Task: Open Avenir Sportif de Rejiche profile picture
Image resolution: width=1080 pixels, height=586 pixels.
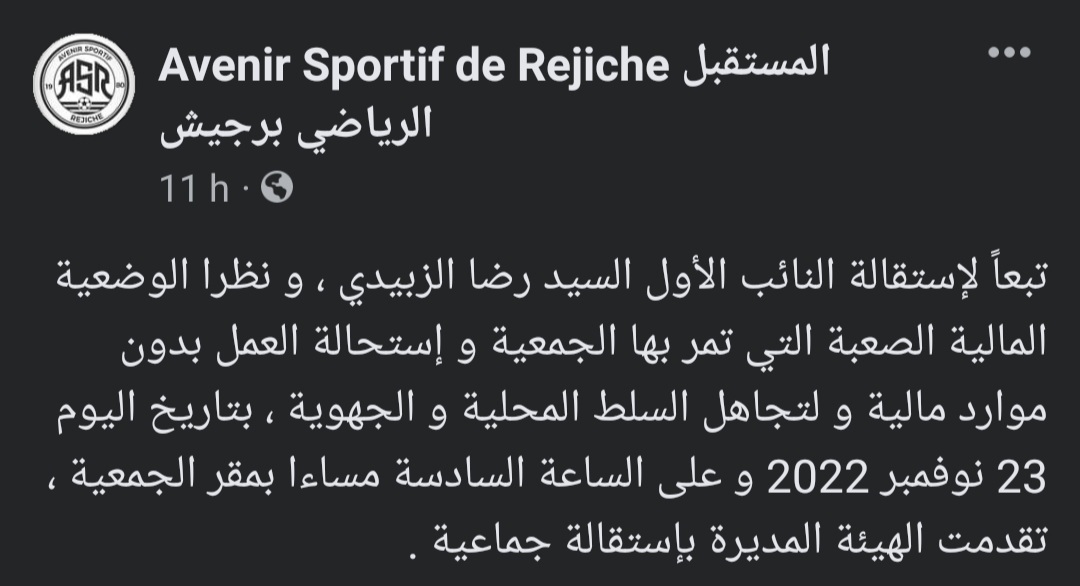Action: click(x=84, y=84)
